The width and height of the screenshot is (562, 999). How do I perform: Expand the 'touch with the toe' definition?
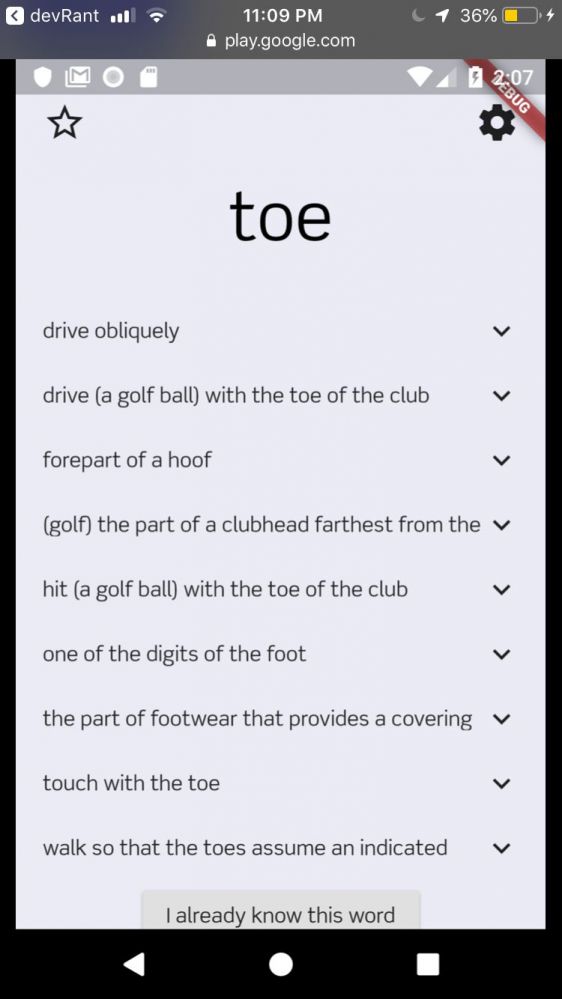coord(502,783)
